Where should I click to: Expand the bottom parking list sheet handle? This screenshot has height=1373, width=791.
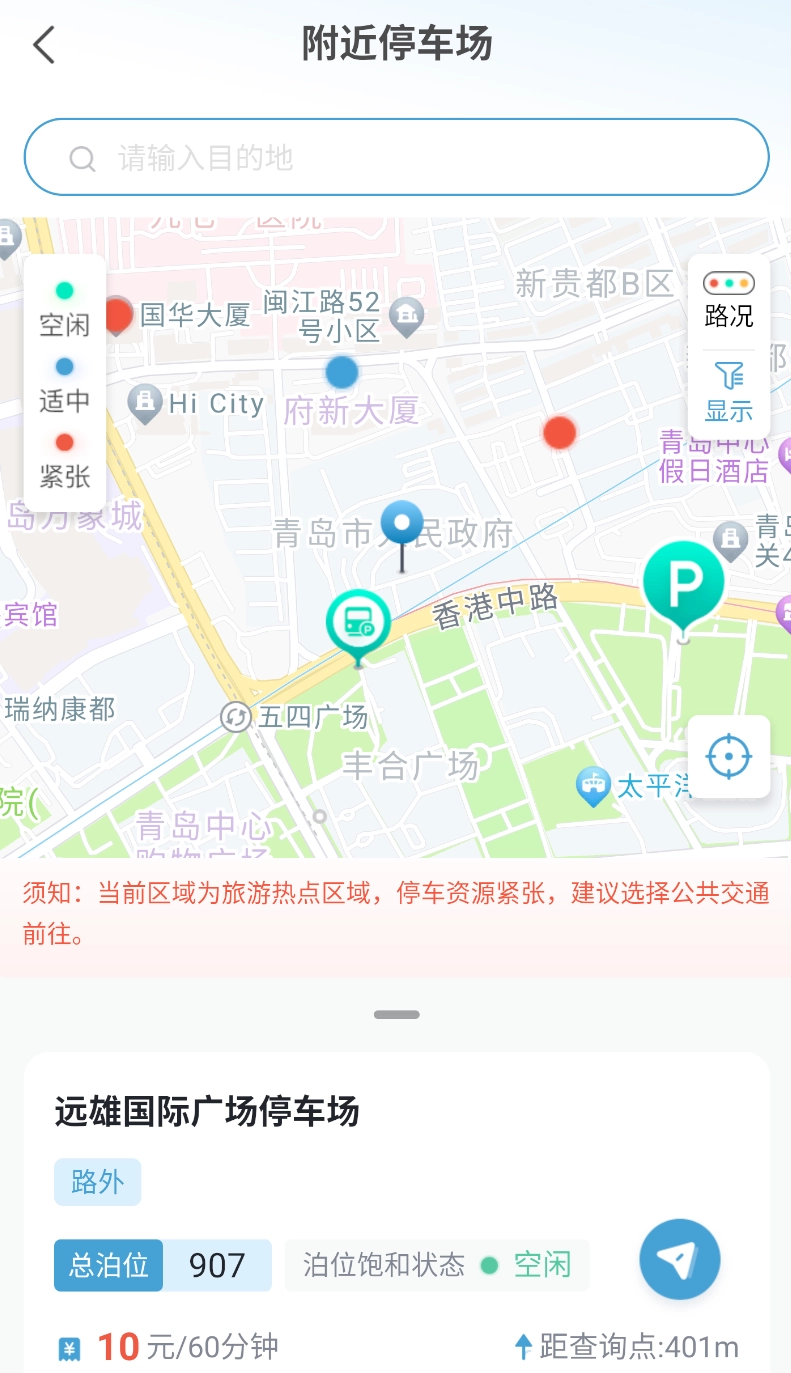[395, 1013]
